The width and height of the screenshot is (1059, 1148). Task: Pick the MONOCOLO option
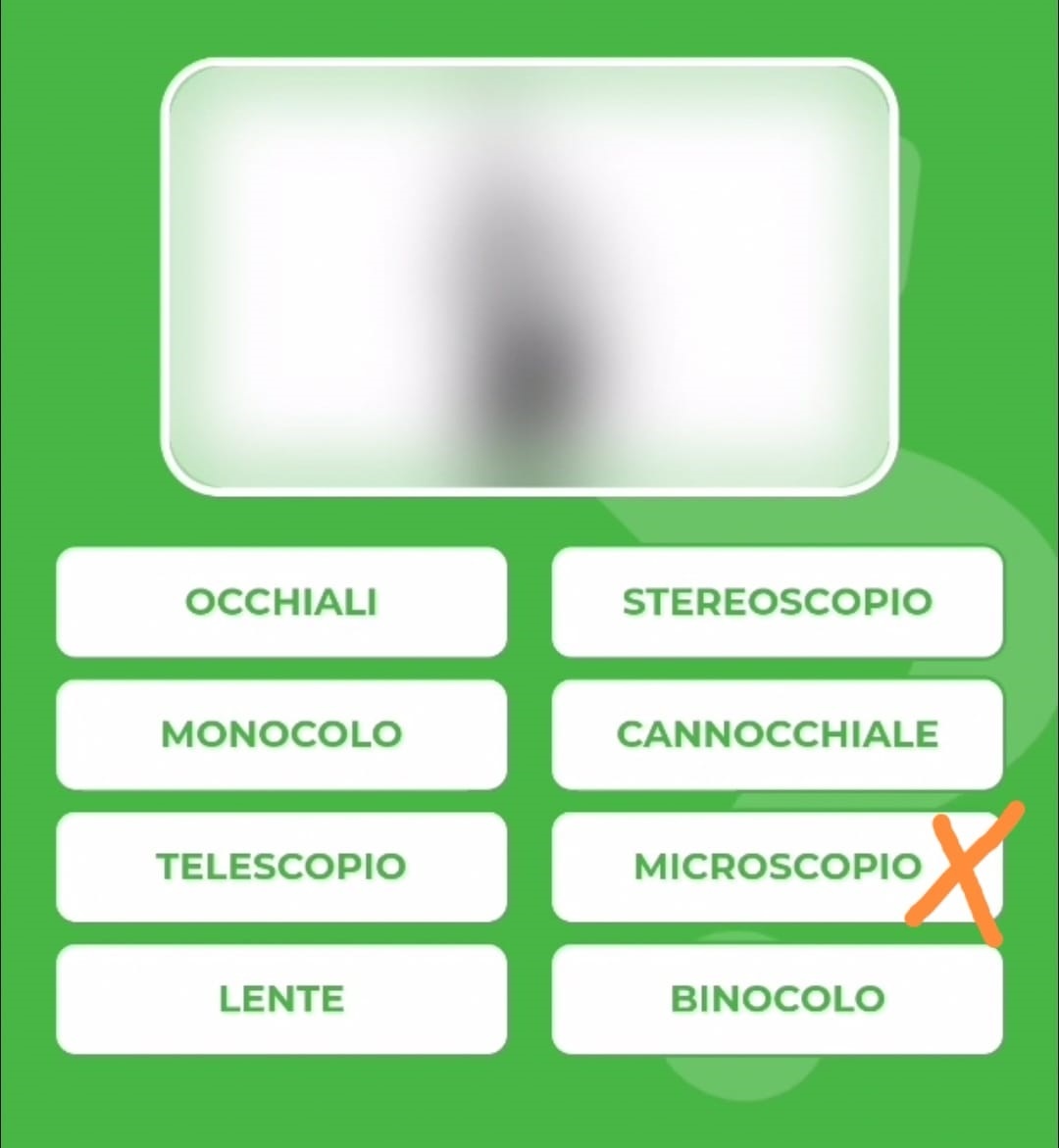[x=281, y=734]
